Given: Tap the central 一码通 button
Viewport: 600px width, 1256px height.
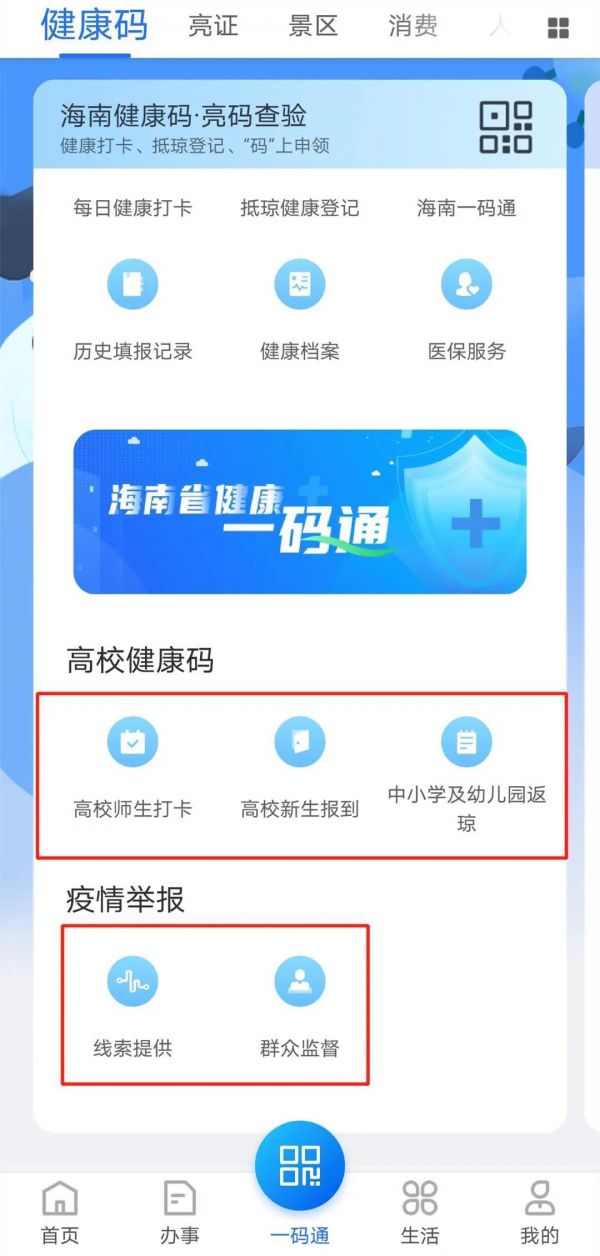Looking at the screenshot, I should pyautogui.click(x=300, y=1168).
